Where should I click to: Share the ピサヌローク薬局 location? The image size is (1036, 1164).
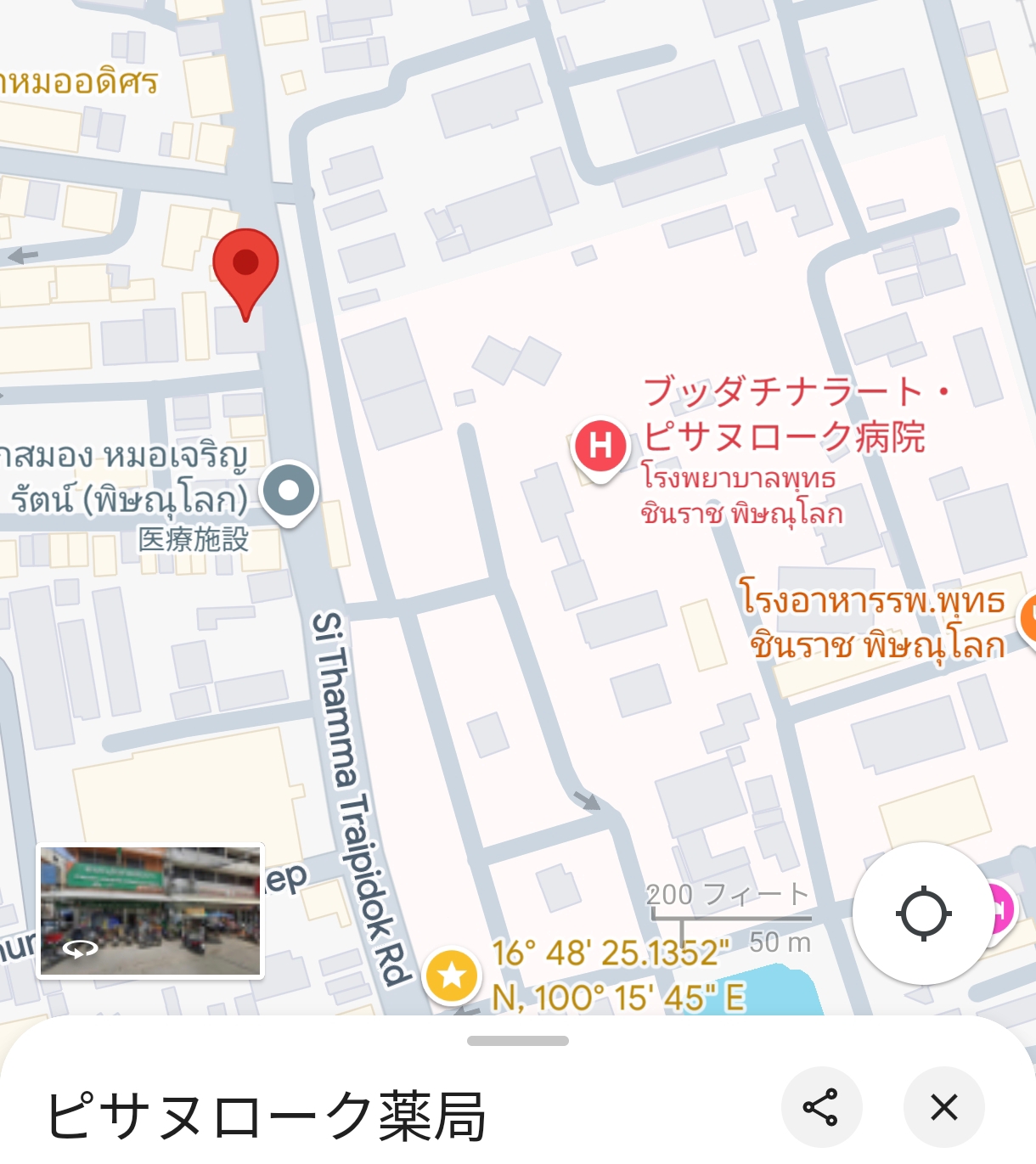point(820,1107)
